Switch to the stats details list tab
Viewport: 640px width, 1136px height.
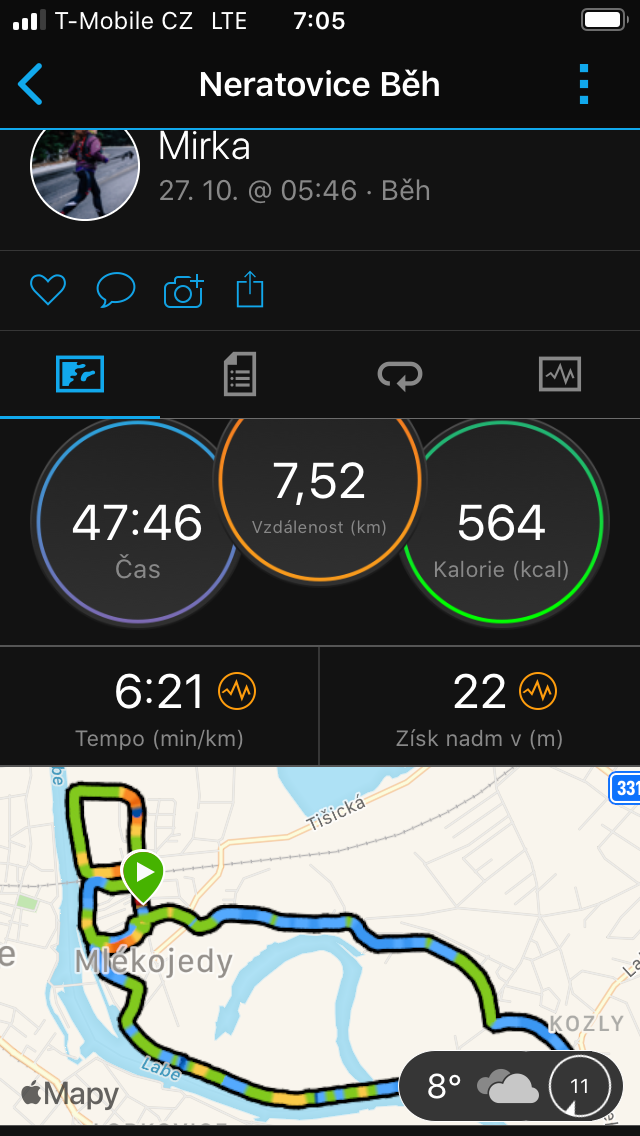point(240,375)
